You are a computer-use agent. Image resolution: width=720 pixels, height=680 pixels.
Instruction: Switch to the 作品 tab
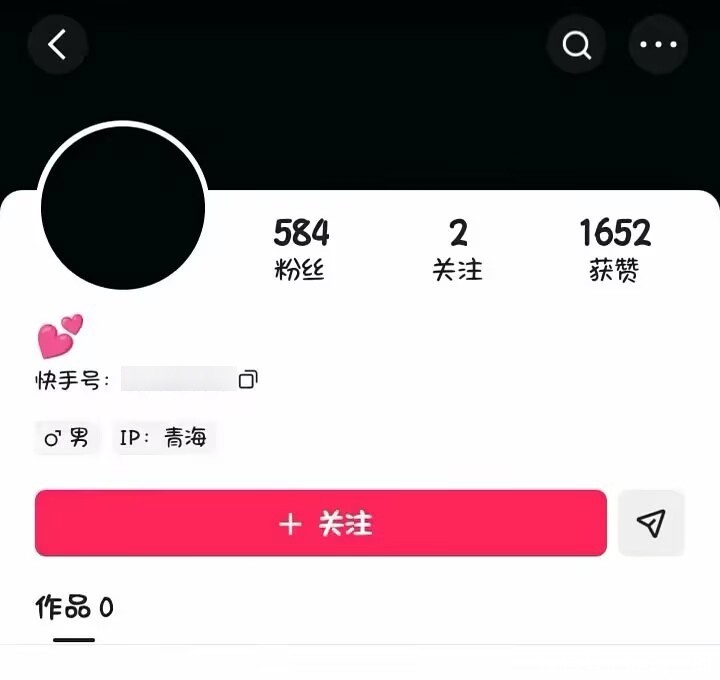tap(75, 607)
